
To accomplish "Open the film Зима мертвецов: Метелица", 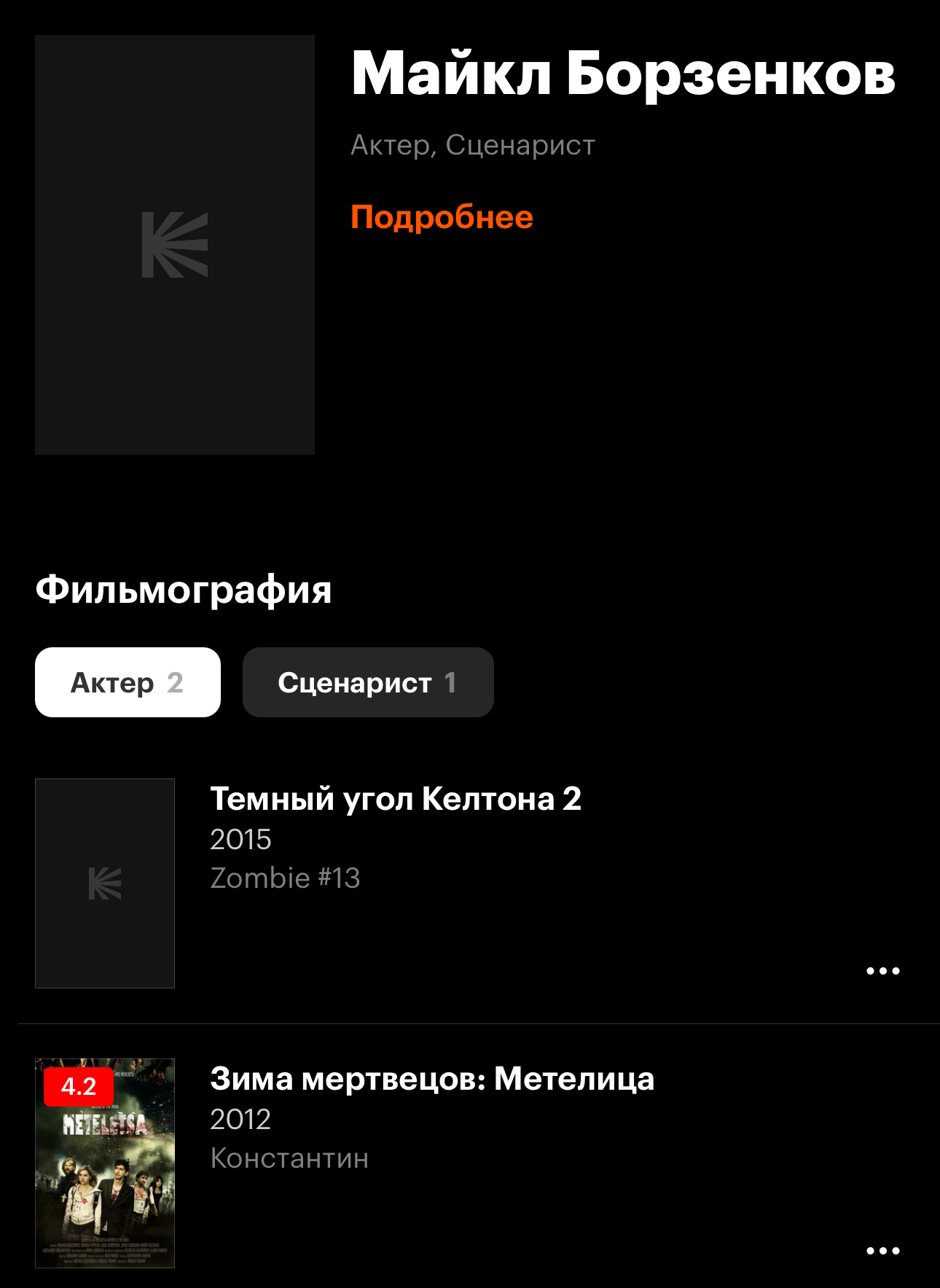I will [431, 1079].
